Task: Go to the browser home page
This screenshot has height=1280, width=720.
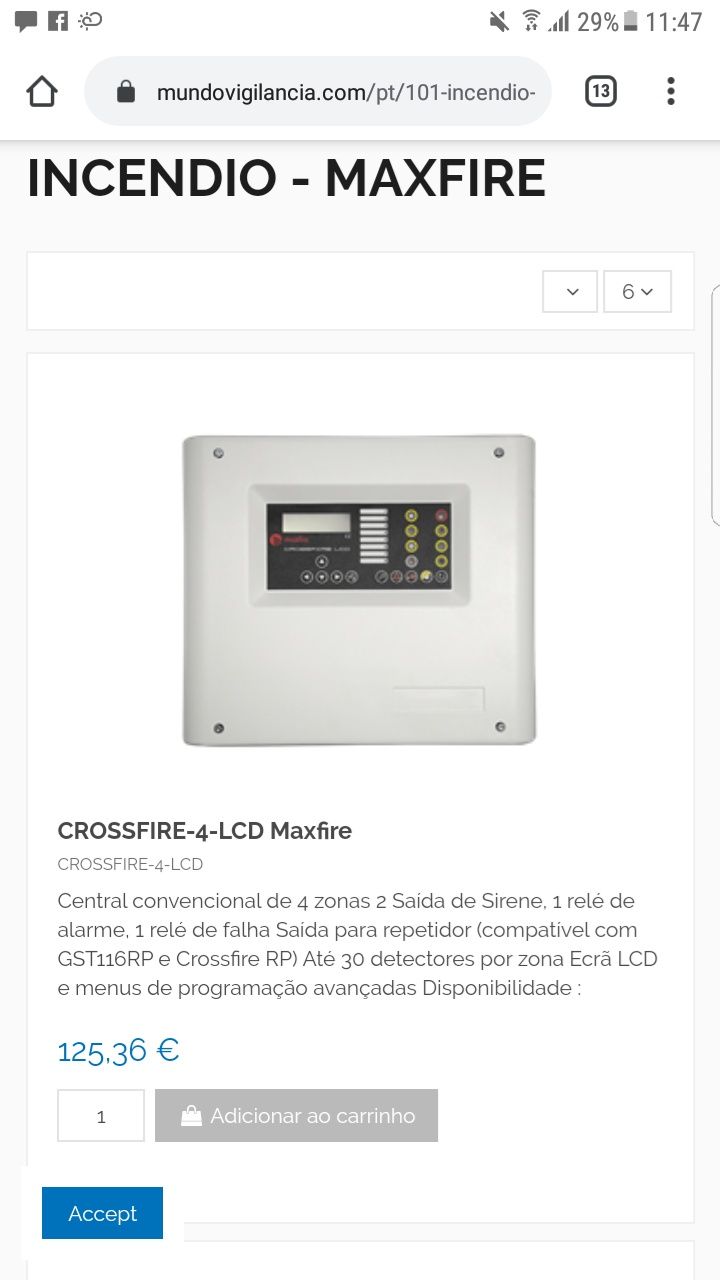Action: (42, 92)
